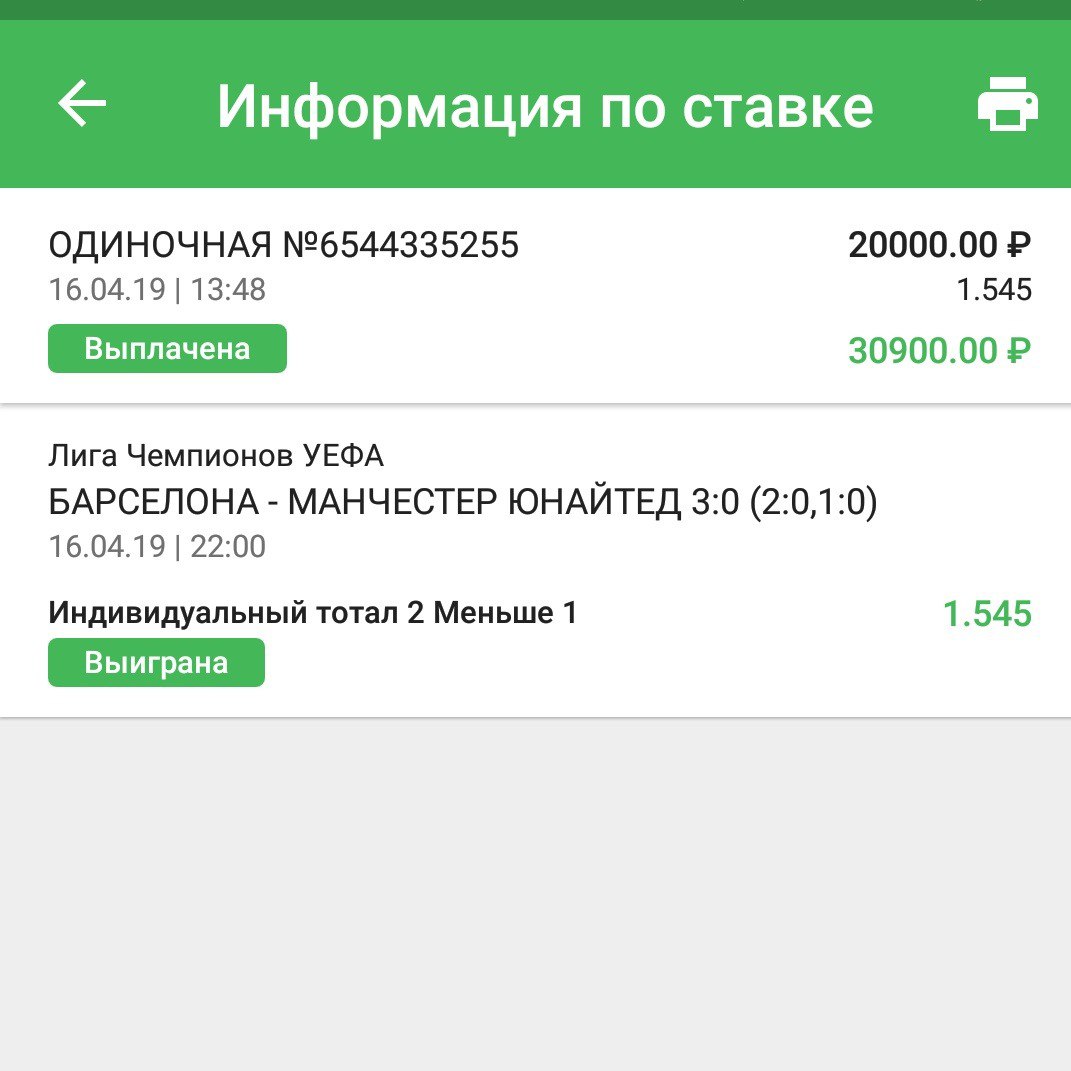Viewport: 1071px width, 1071px height.
Task: Print the bet slip via printer icon
Action: (1007, 105)
